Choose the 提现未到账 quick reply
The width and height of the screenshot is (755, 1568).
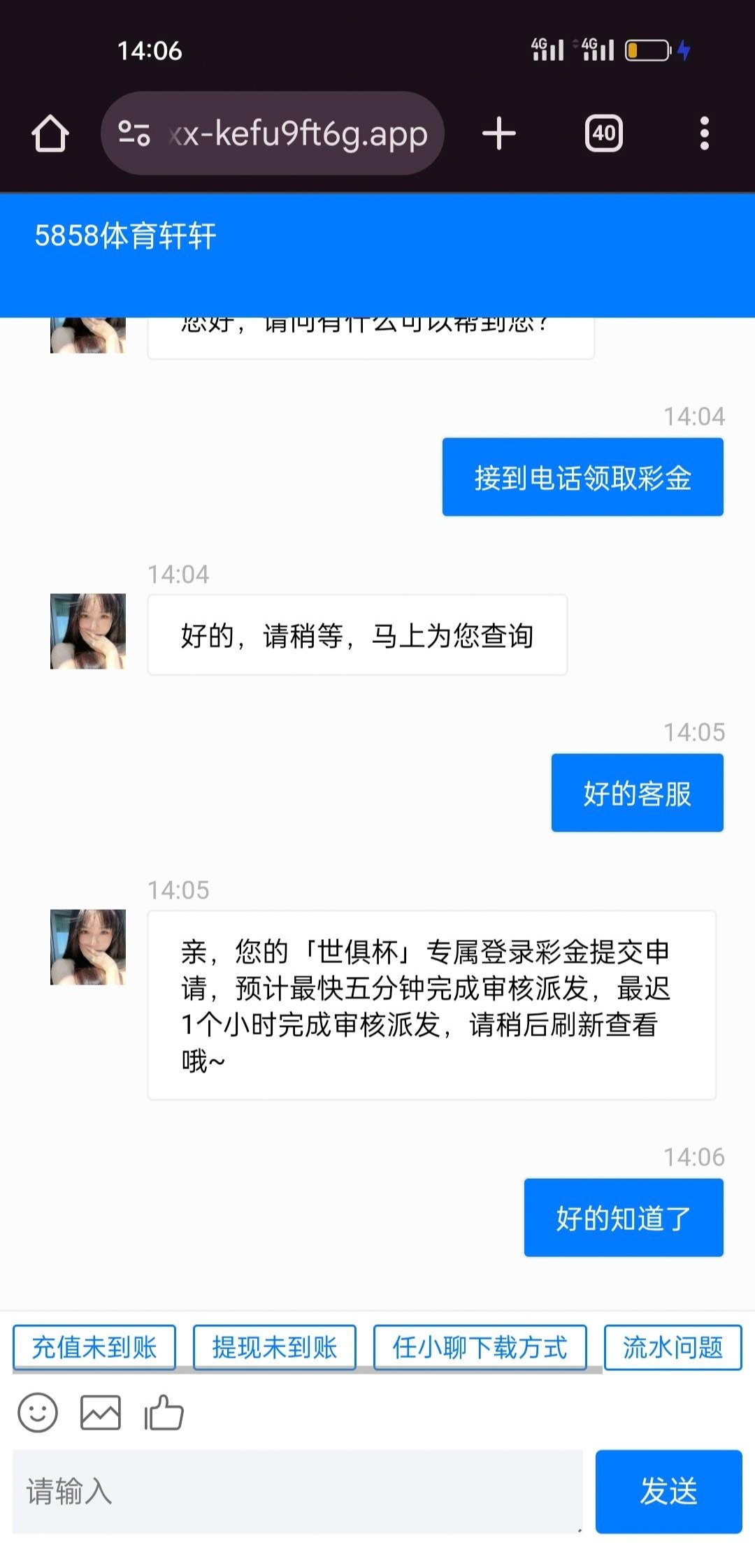tap(275, 1347)
